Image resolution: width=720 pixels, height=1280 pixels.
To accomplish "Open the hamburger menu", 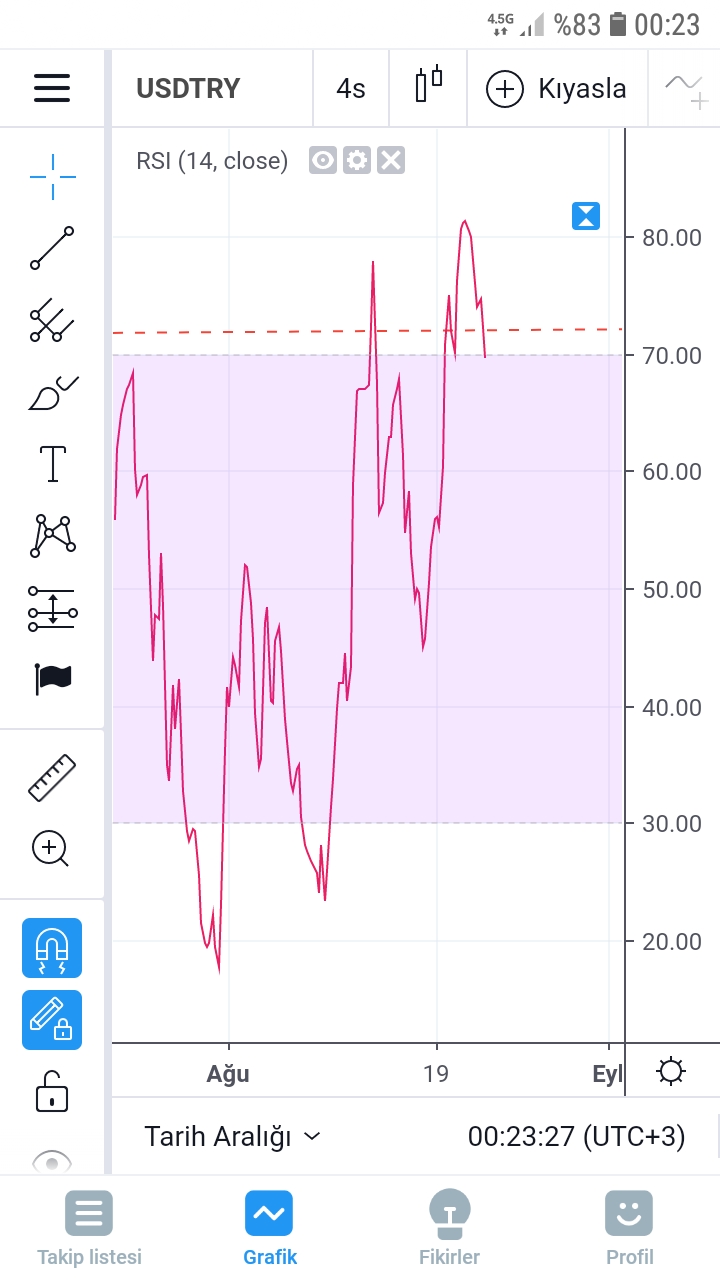I will (x=52, y=88).
